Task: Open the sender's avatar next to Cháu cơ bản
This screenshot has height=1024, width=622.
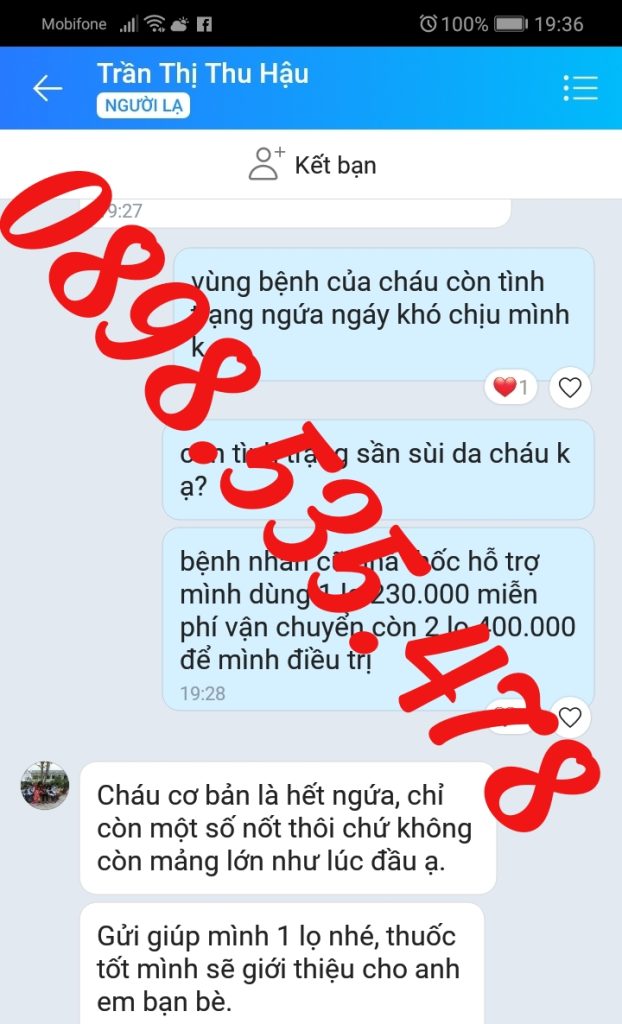Action: tap(45, 786)
